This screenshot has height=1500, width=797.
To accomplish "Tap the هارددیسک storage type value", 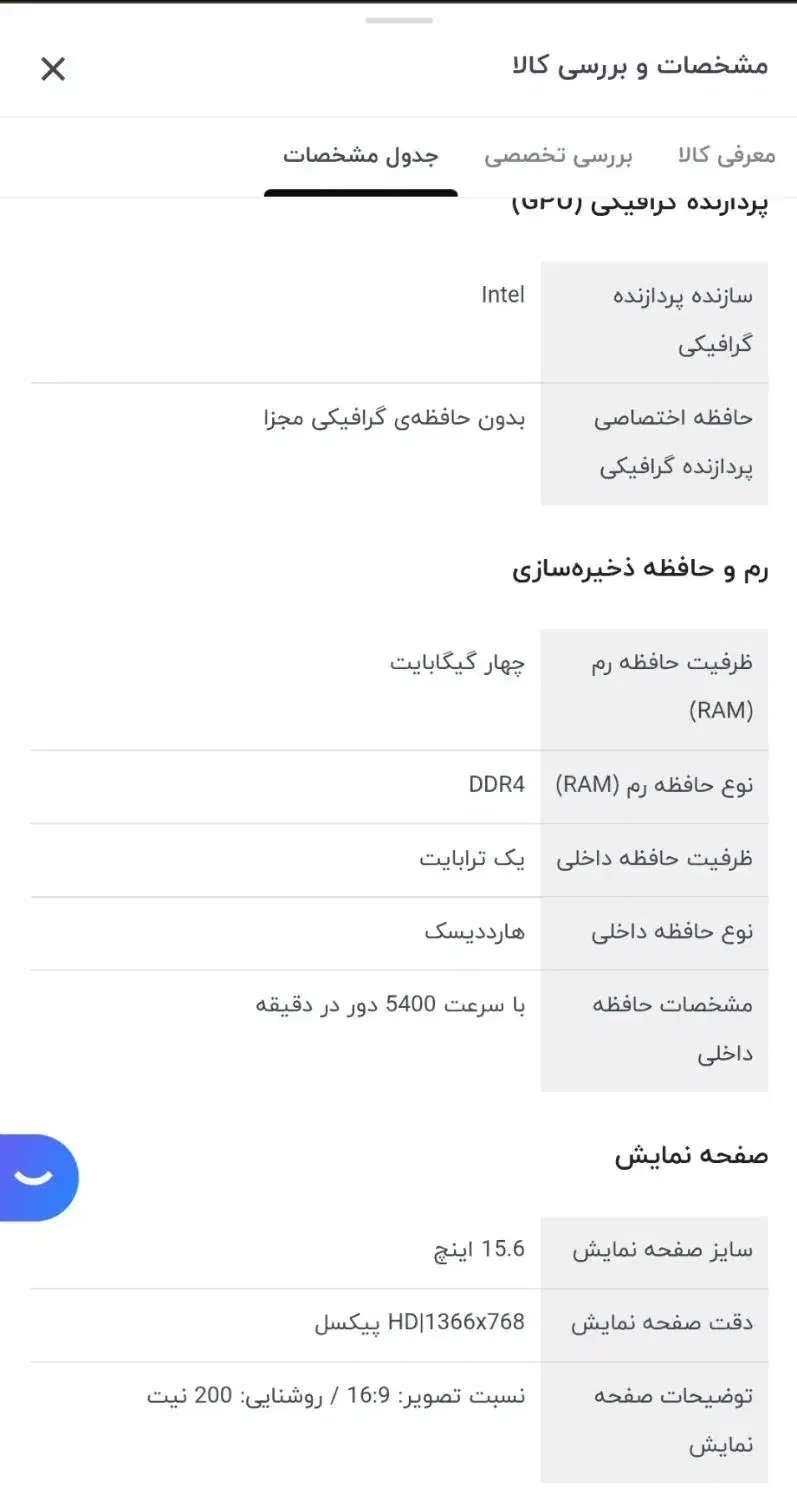I will pos(471,931).
